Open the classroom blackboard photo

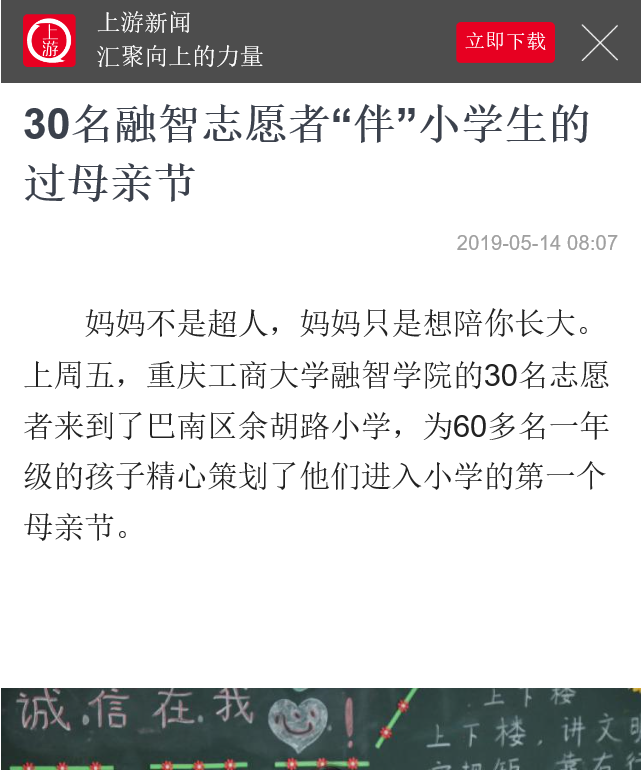(x=321, y=729)
